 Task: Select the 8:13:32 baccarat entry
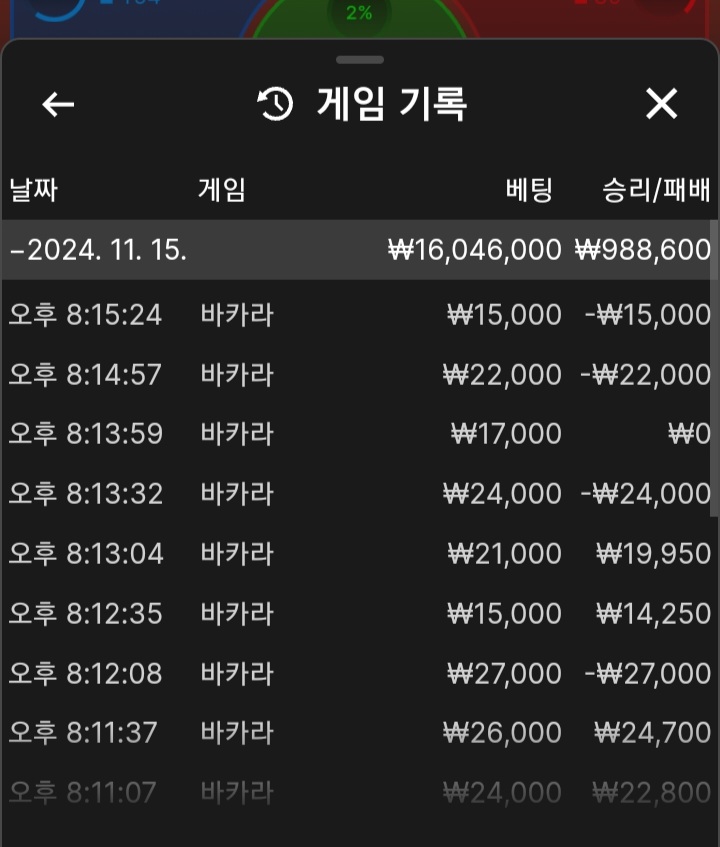[x=358, y=493]
